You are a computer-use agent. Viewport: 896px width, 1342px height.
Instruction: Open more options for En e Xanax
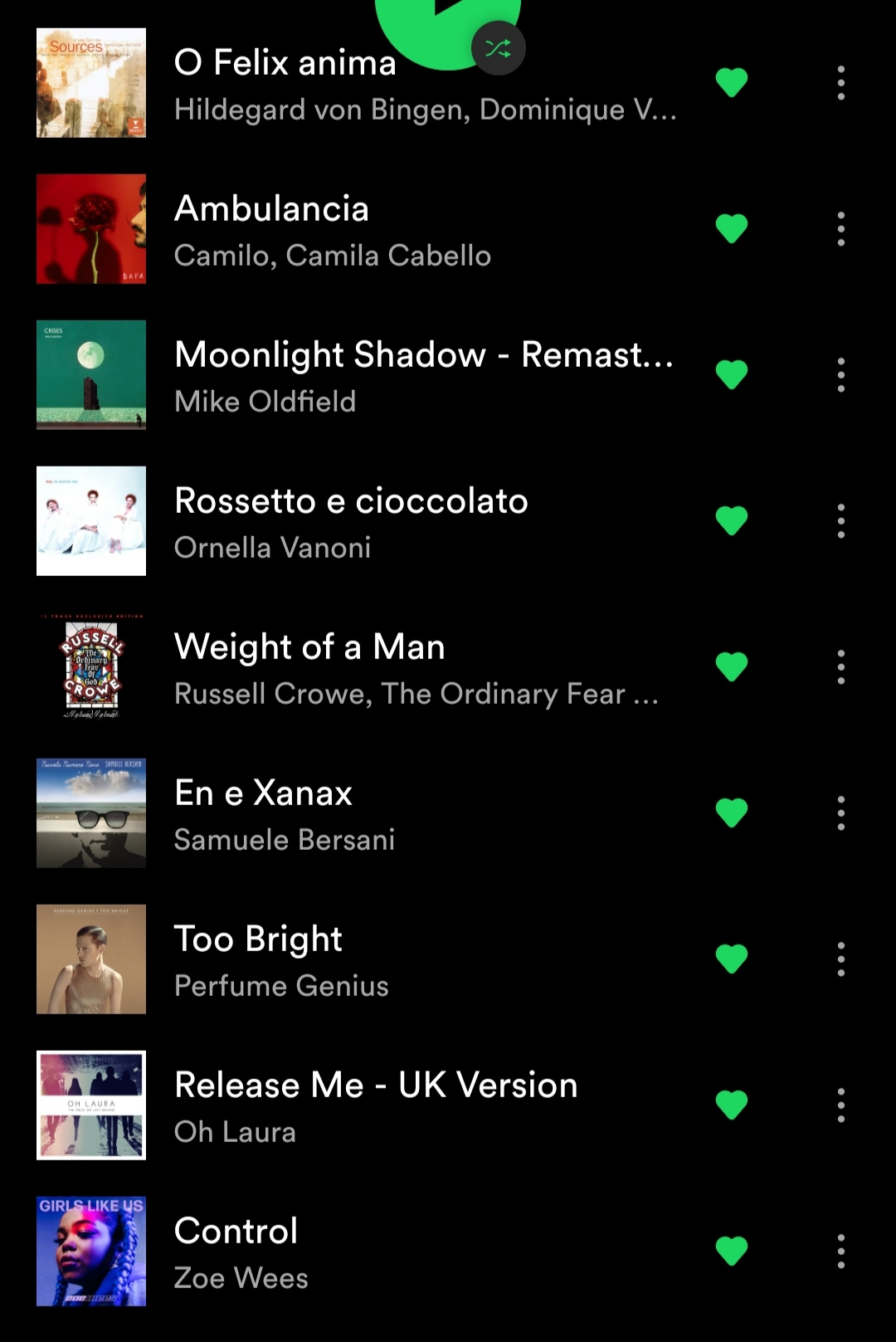pyautogui.click(x=840, y=813)
